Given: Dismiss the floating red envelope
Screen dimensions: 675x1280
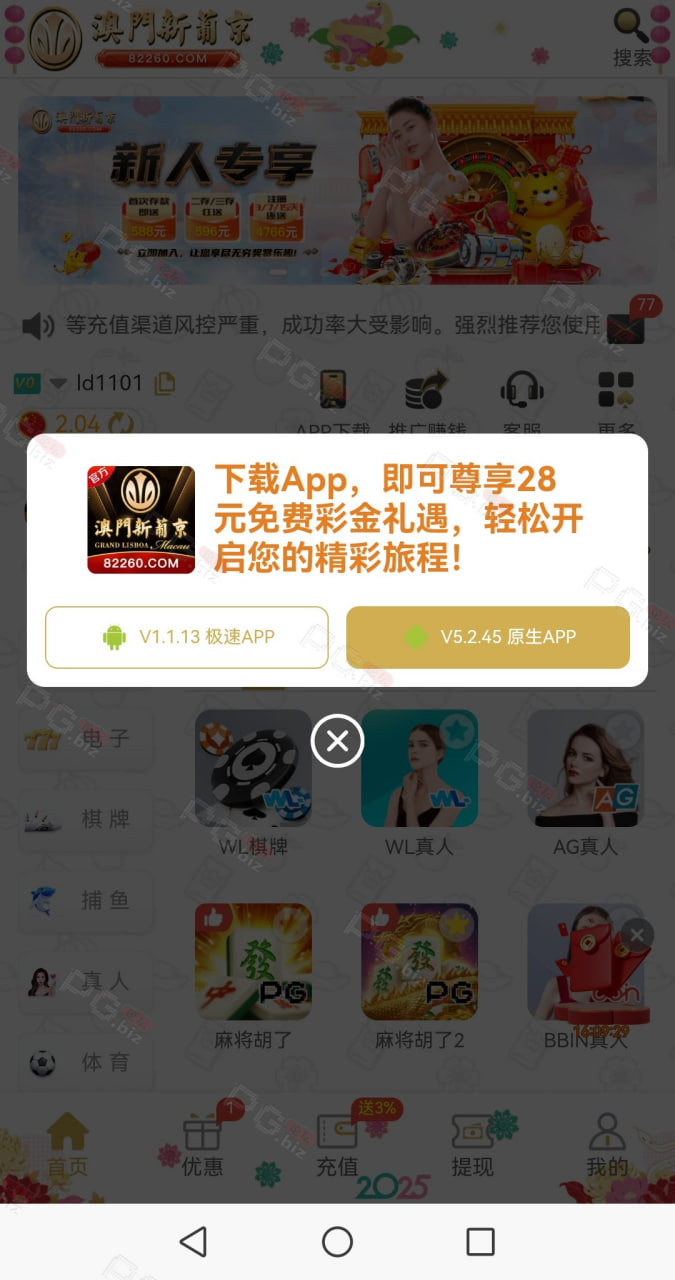Looking at the screenshot, I should click(x=636, y=936).
